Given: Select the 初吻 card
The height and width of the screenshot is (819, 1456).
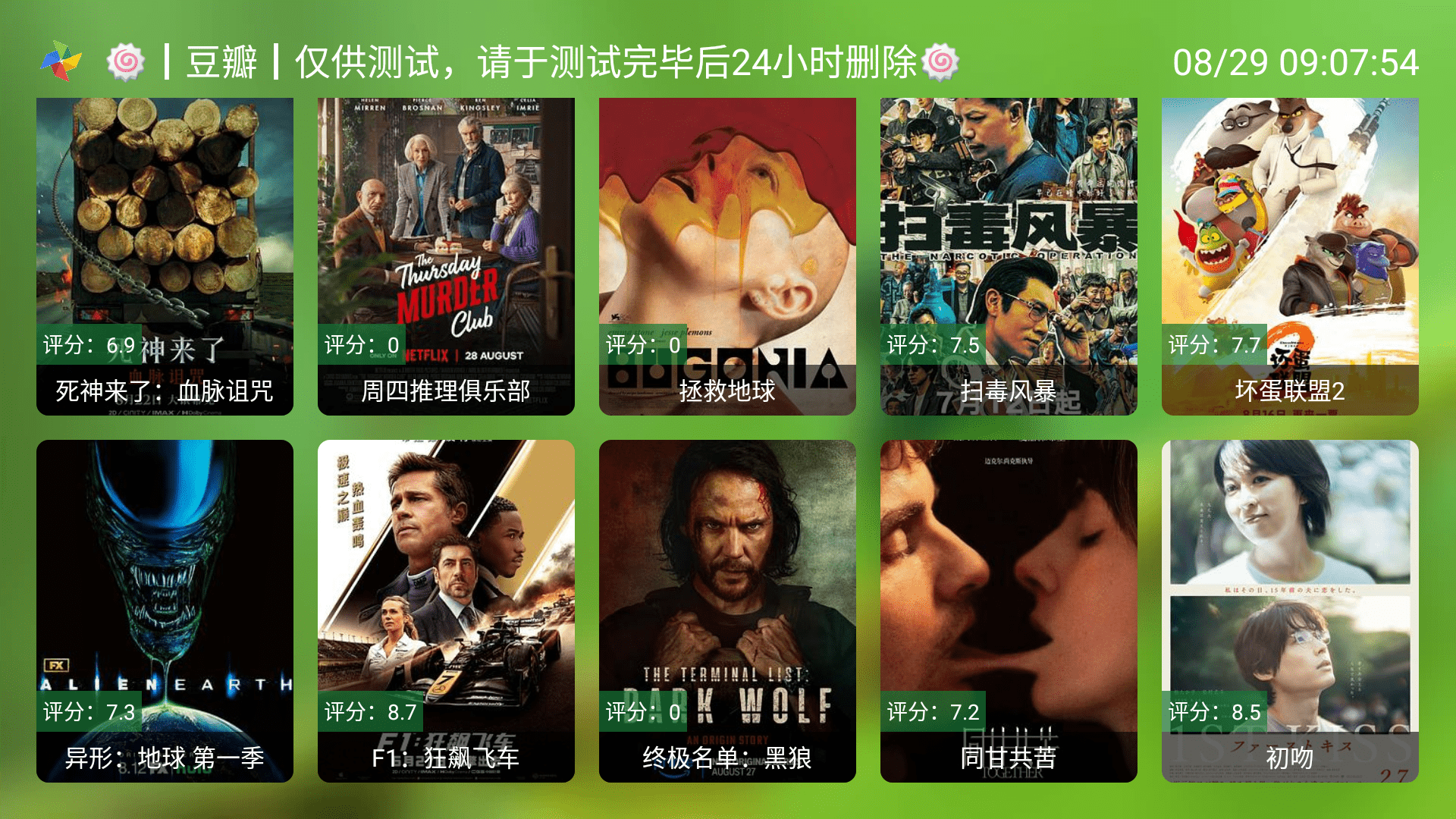Looking at the screenshot, I should pyautogui.click(x=1290, y=610).
